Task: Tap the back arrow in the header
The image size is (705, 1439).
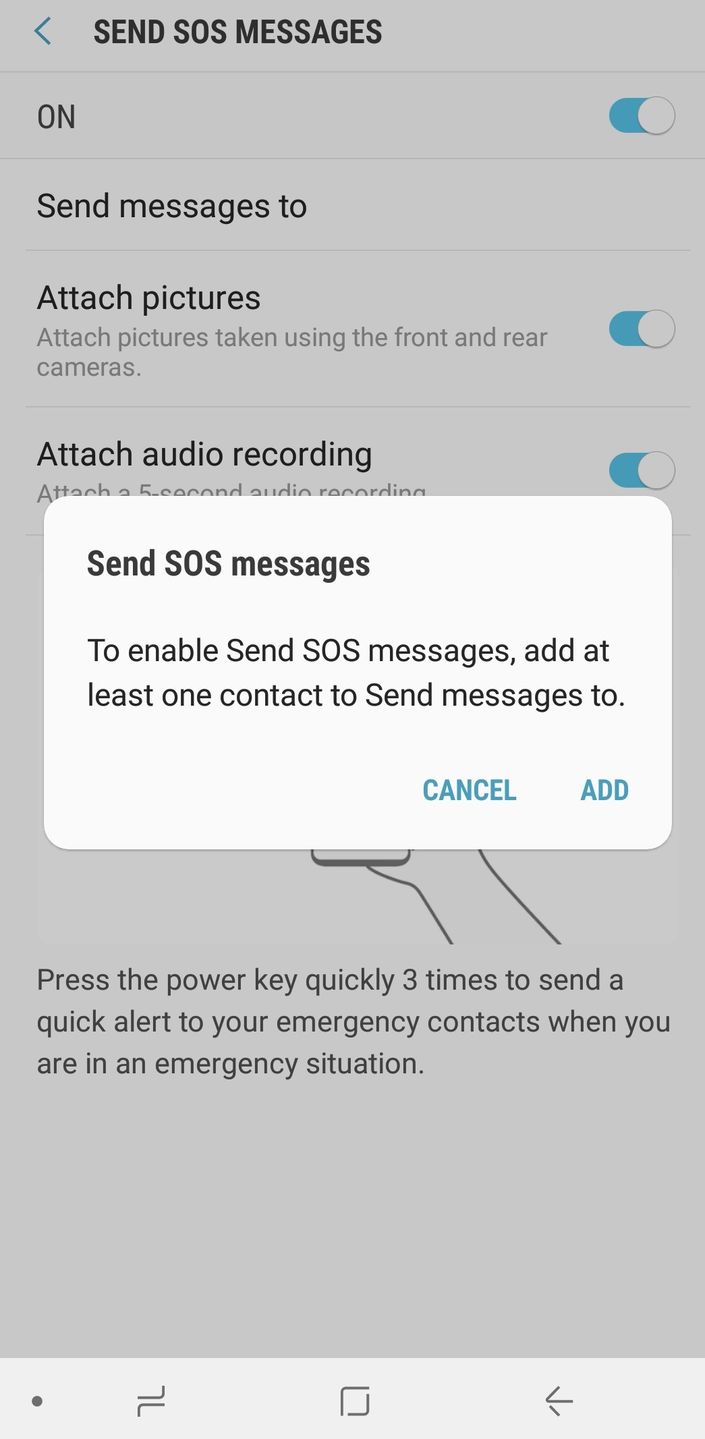Action: pyautogui.click(x=43, y=32)
